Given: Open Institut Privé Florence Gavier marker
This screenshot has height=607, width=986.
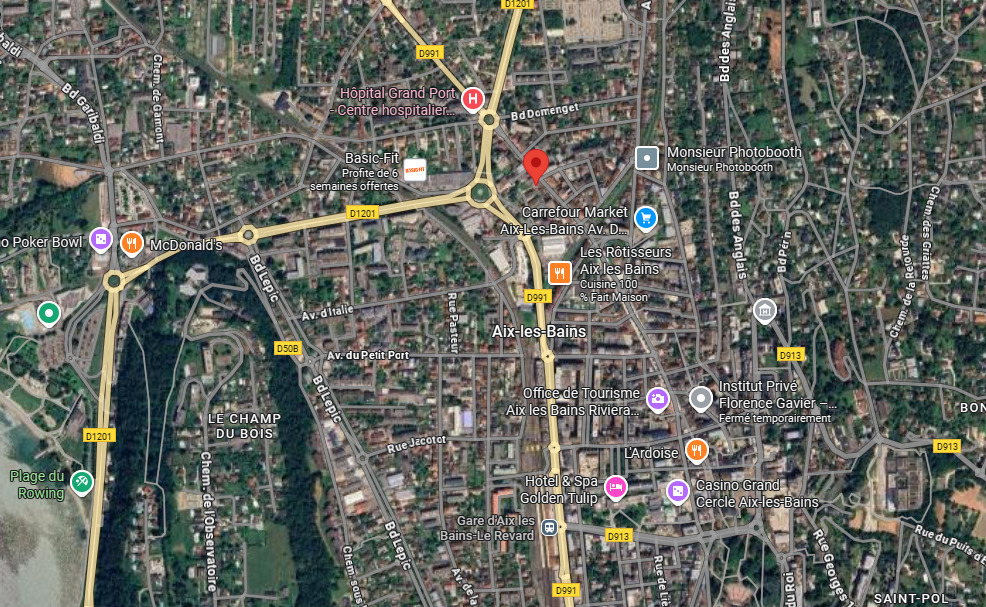Looking at the screenshot, I should pyautogui.click(x=701, y=399).
